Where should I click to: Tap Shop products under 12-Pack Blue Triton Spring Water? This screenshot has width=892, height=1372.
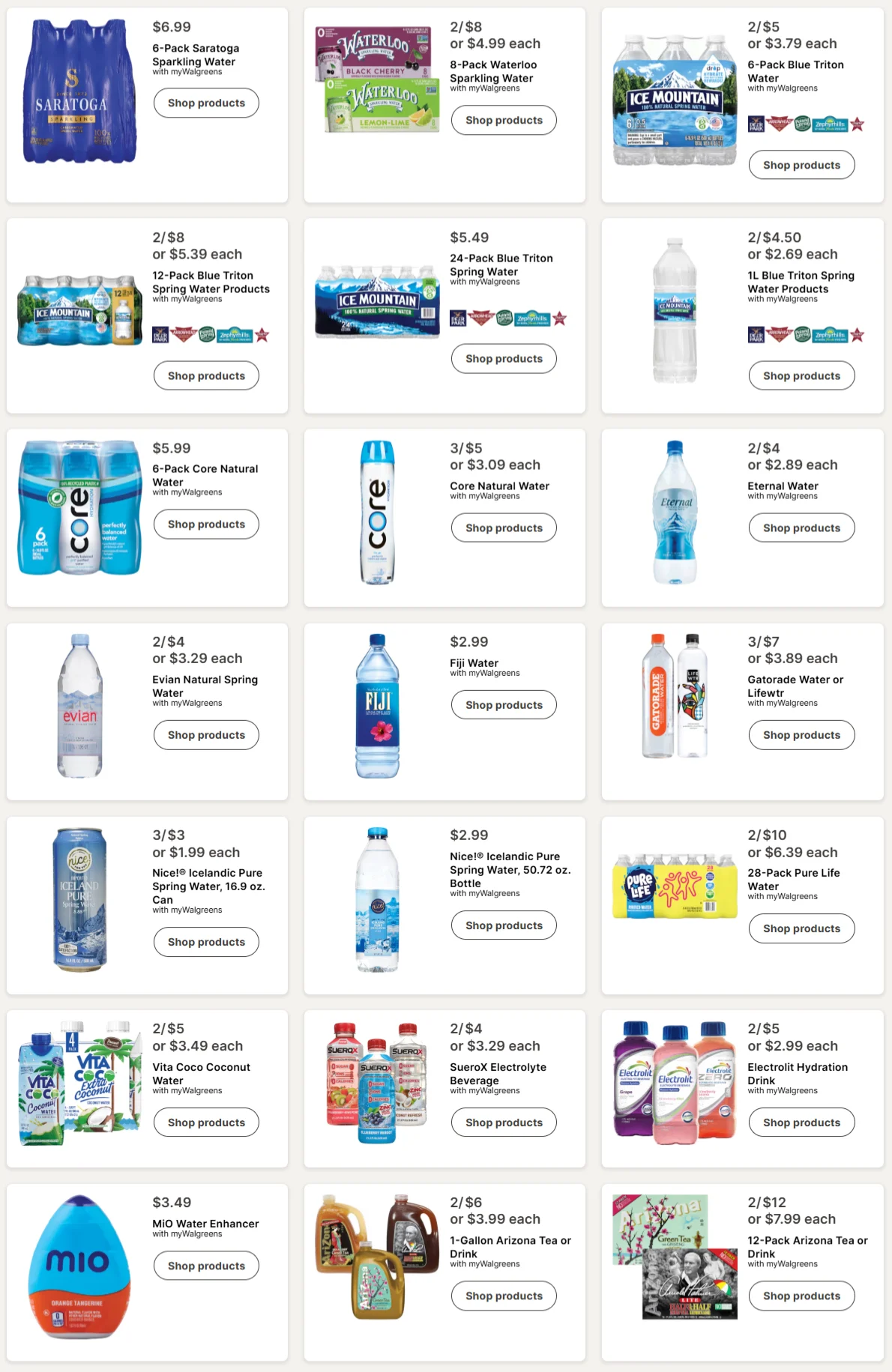pyautogui.click(x=206, y=375)
